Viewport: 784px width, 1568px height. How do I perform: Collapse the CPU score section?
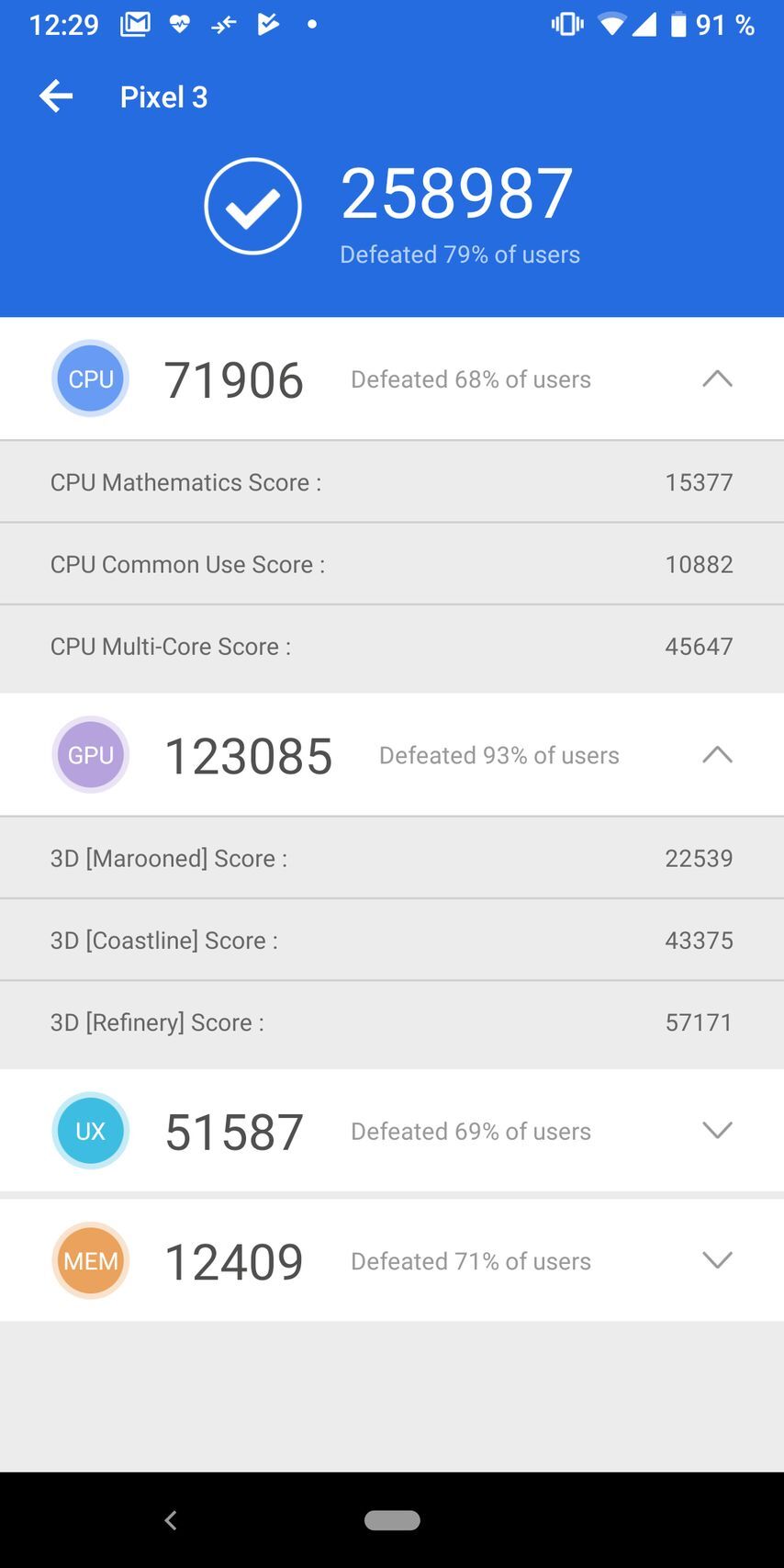pos(717,378)
